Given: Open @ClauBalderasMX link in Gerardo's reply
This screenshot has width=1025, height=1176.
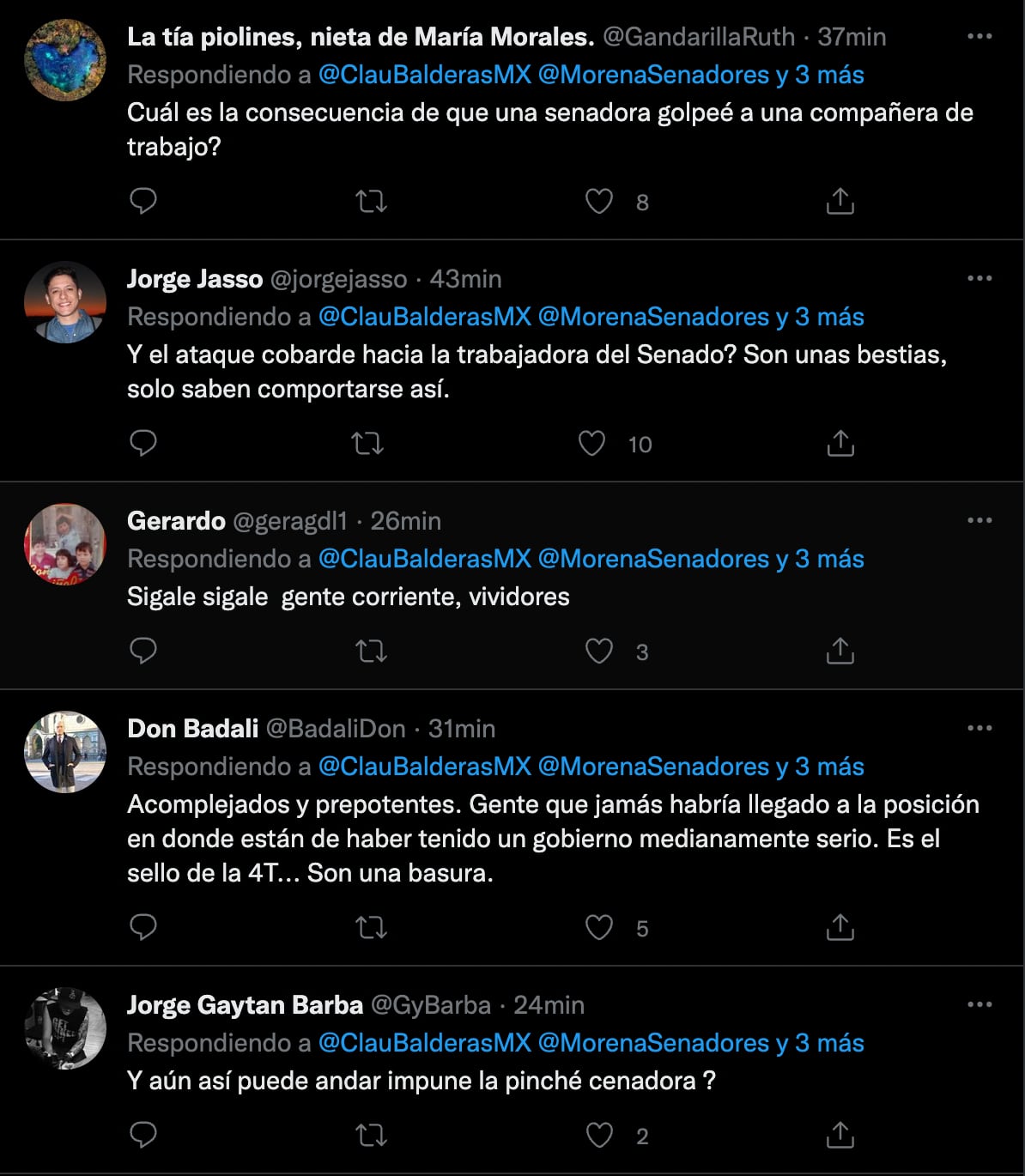Looking at the screenshot, I should 425,559.
